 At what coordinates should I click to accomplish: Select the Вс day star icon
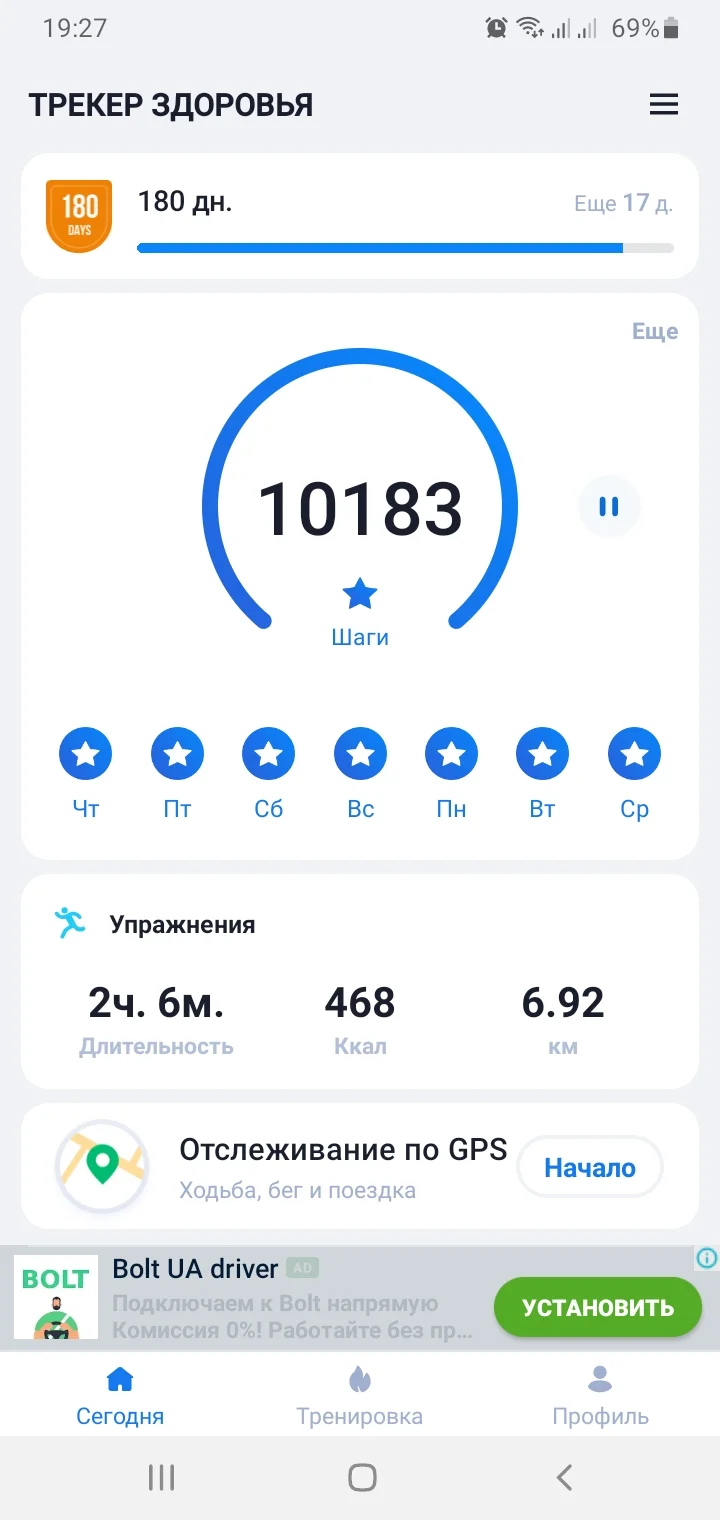tap(360, 753)
